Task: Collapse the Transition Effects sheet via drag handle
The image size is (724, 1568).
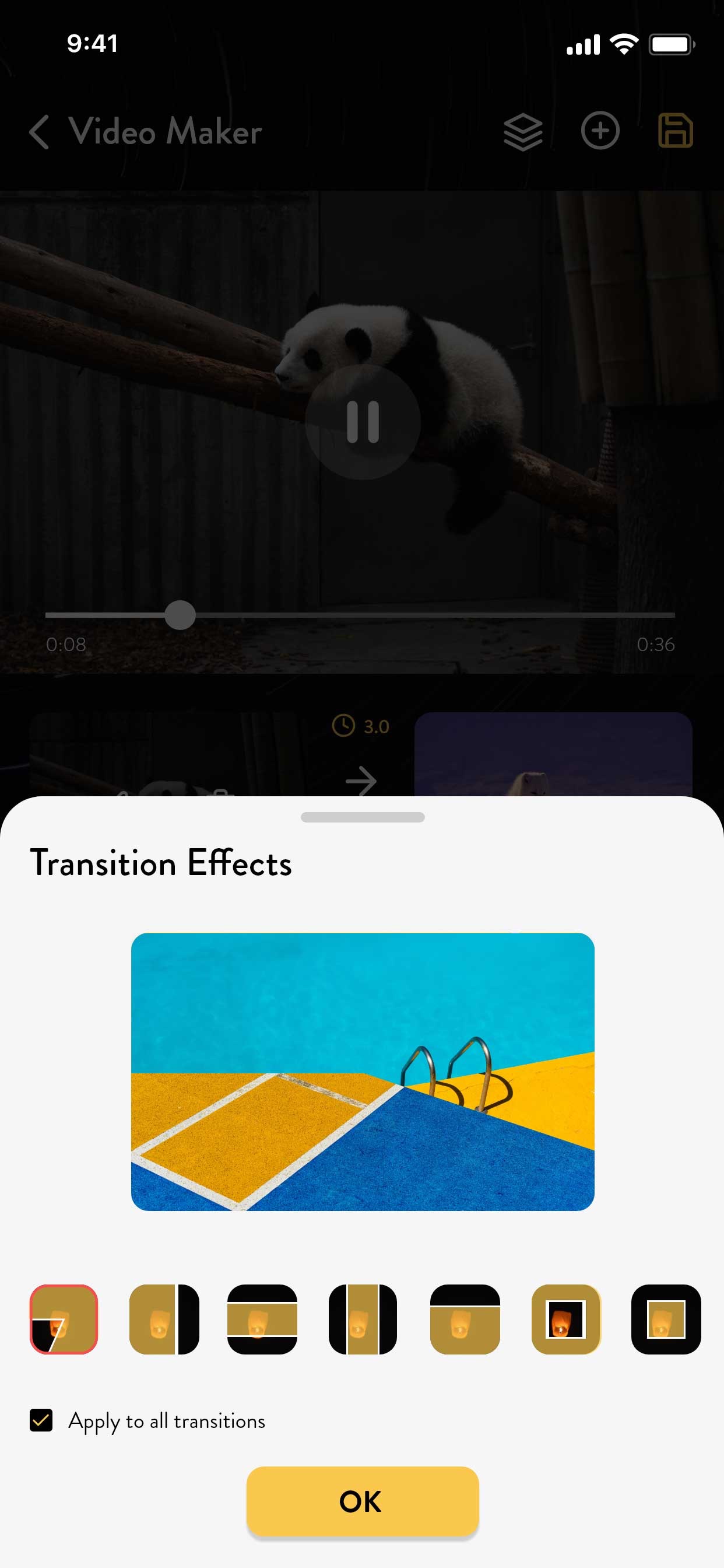Action: pos(361,817)
